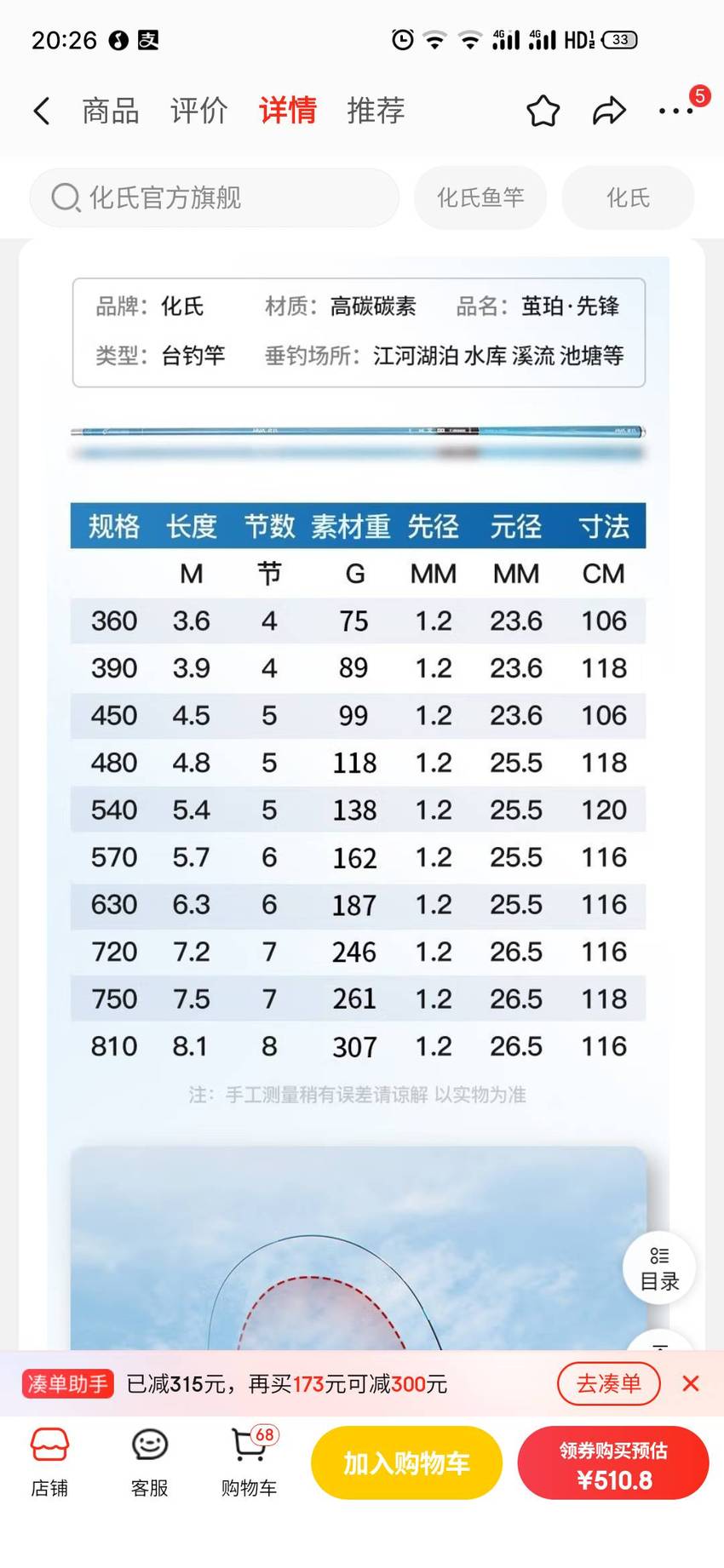
Task: Dismiss the 凑单助手 banner
Action: click(x=691, y=1383)
